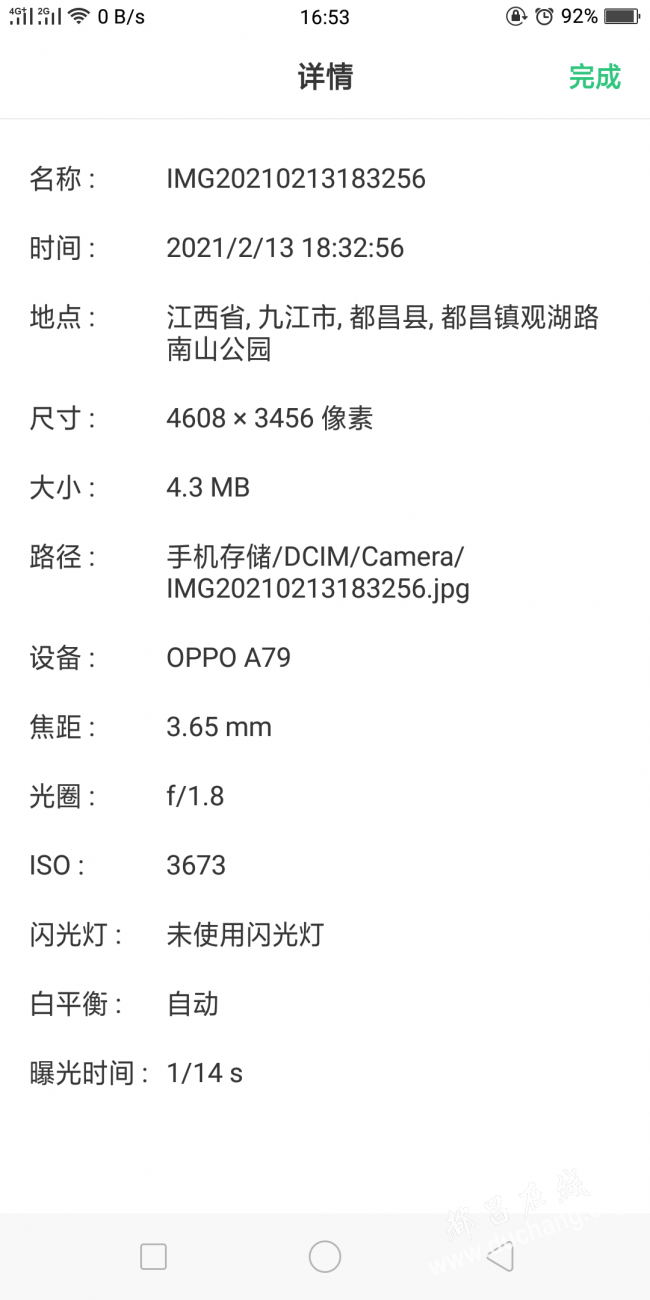Tap the system back triangle
650x1300 pixels.
(499, 1257)
